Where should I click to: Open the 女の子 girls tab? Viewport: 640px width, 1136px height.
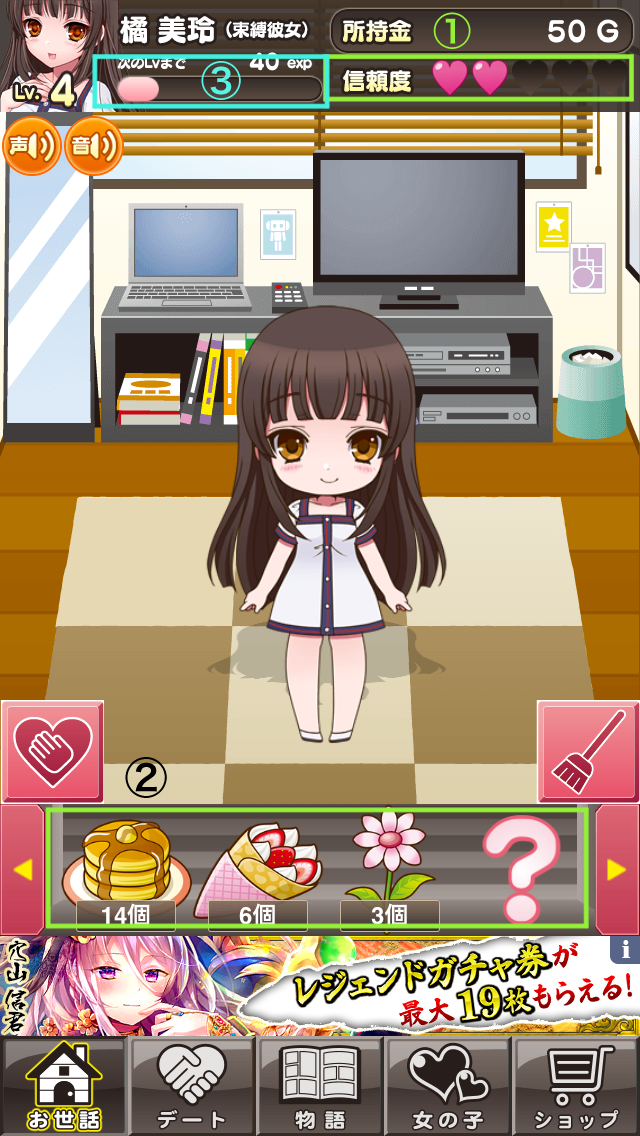click(447, 1086)
